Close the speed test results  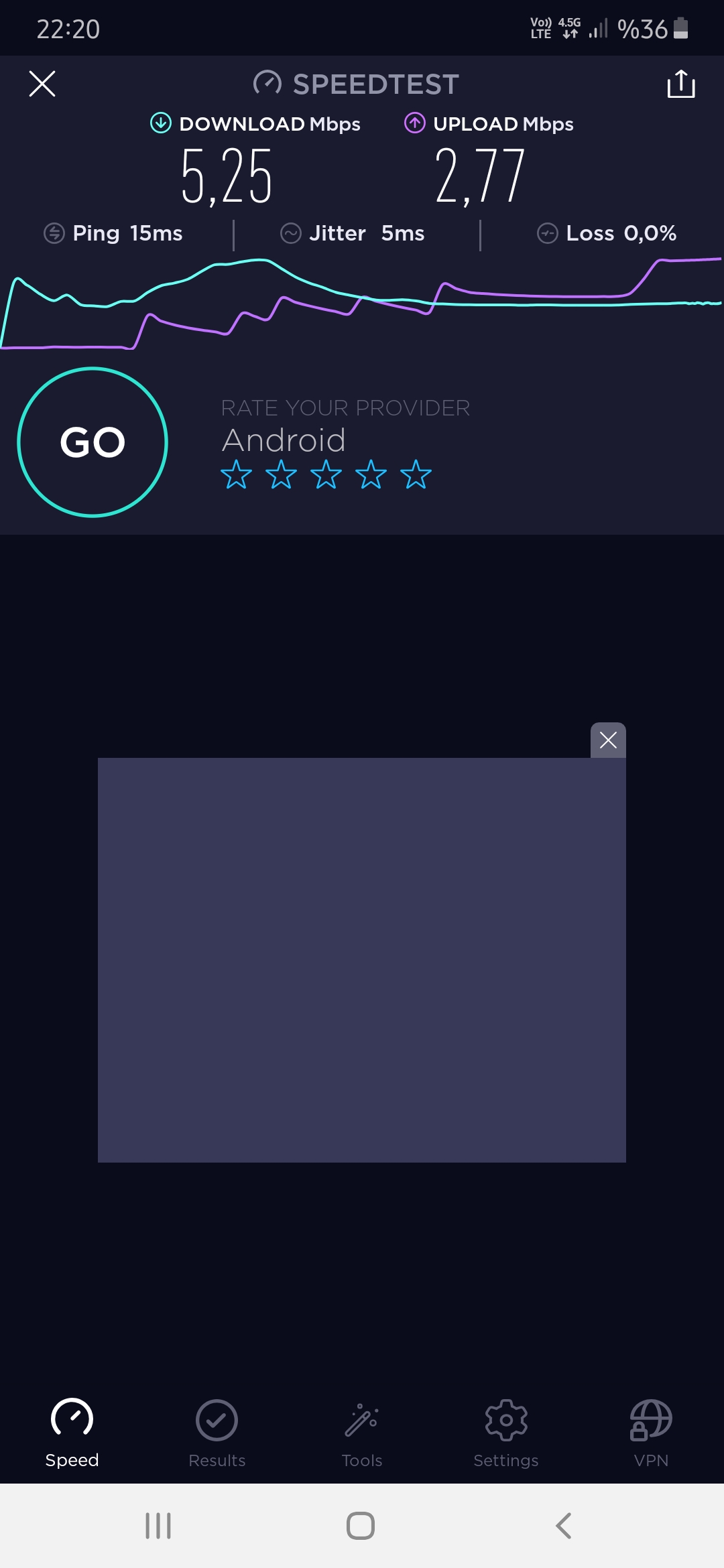(x=42, y=84)
